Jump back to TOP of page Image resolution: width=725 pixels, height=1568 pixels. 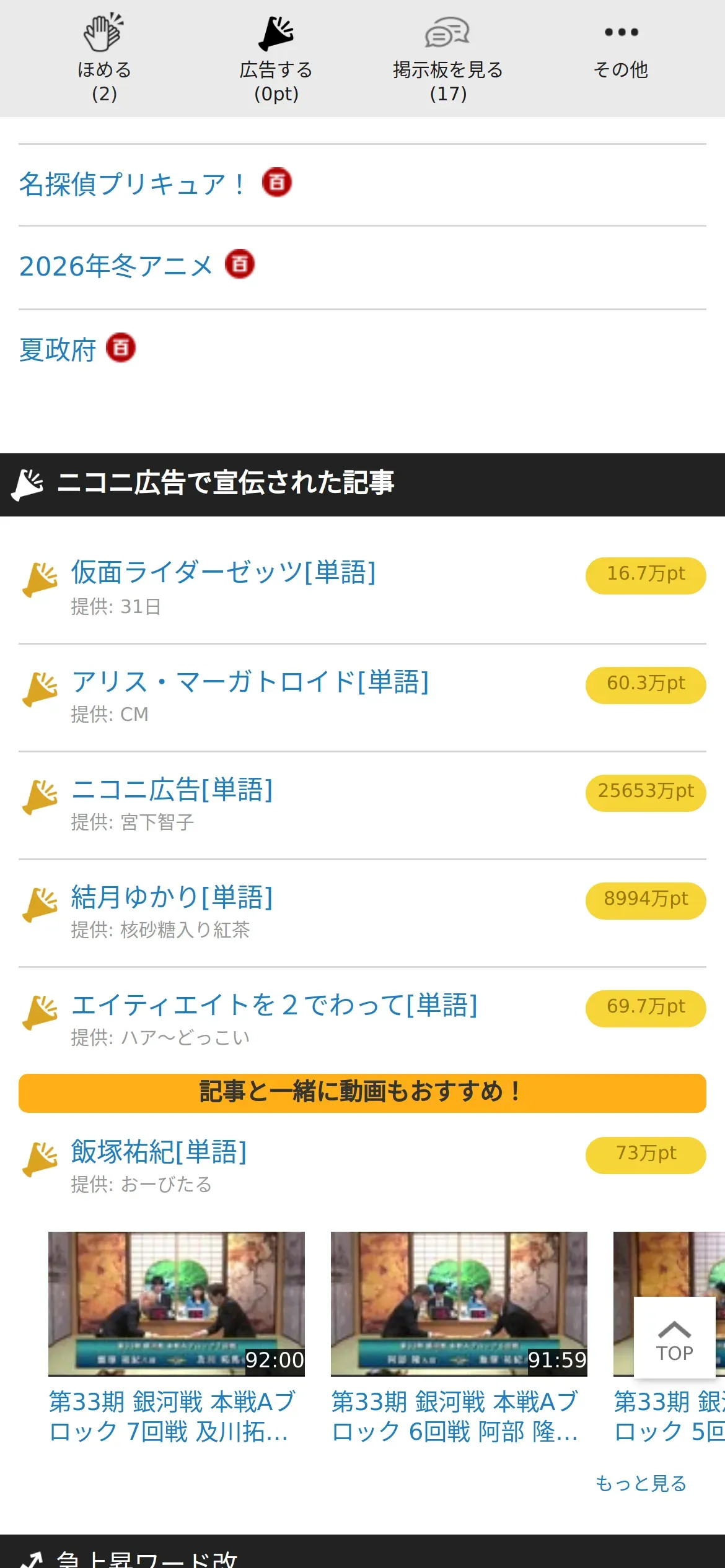coord(674,1338)
